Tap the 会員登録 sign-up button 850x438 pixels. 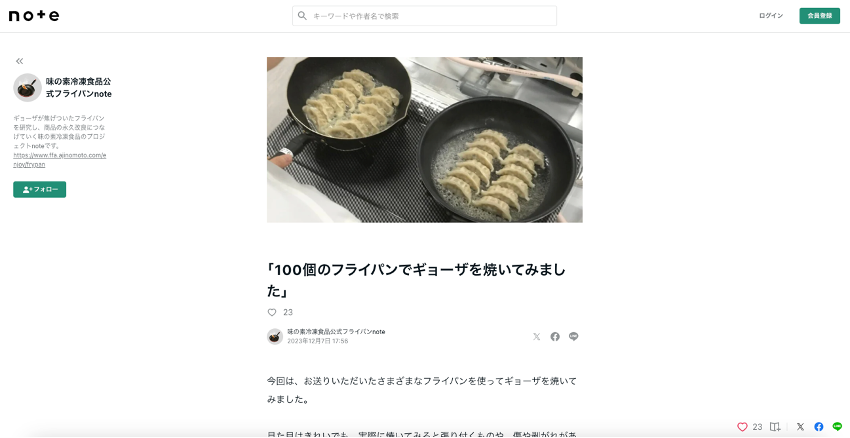[x=819, y=16]
